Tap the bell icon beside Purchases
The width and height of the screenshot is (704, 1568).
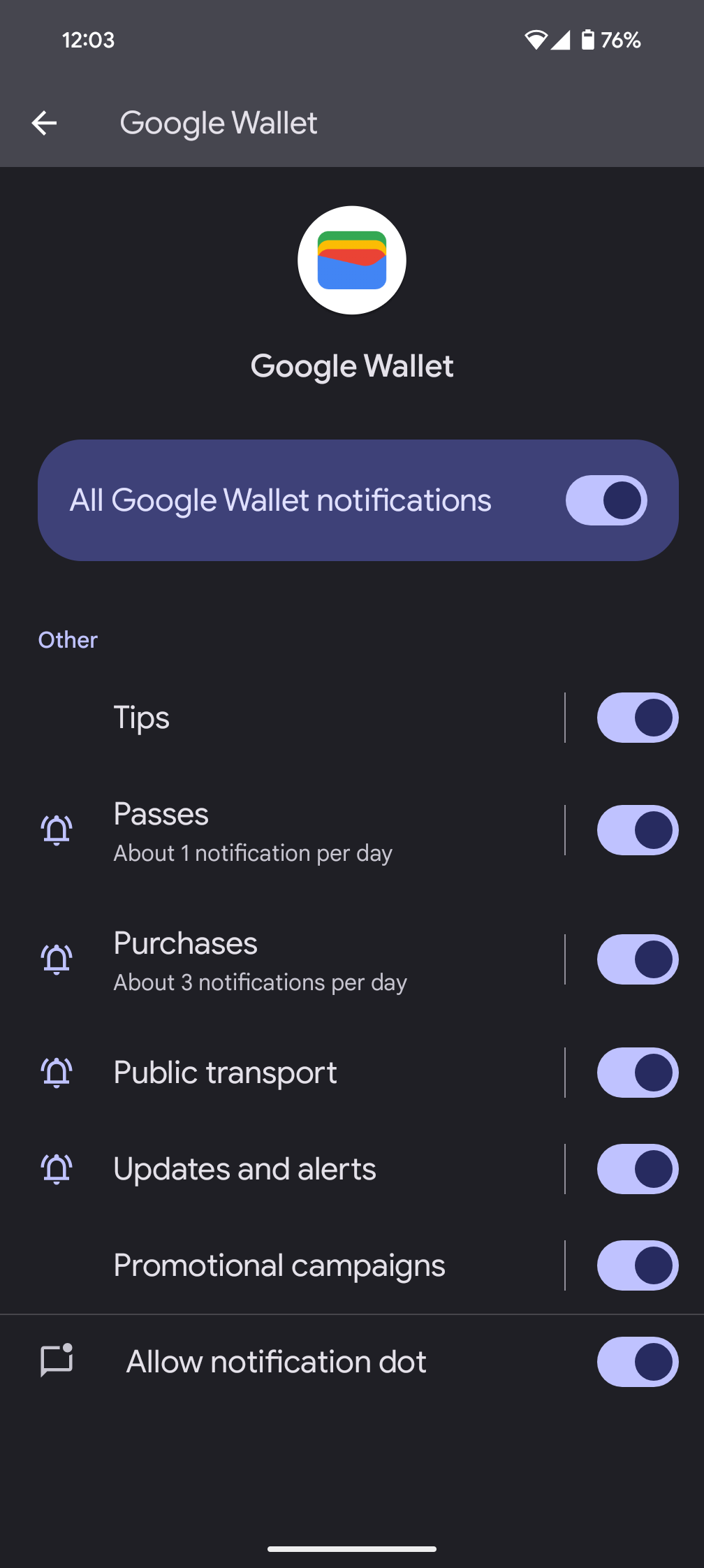(57, 959)
